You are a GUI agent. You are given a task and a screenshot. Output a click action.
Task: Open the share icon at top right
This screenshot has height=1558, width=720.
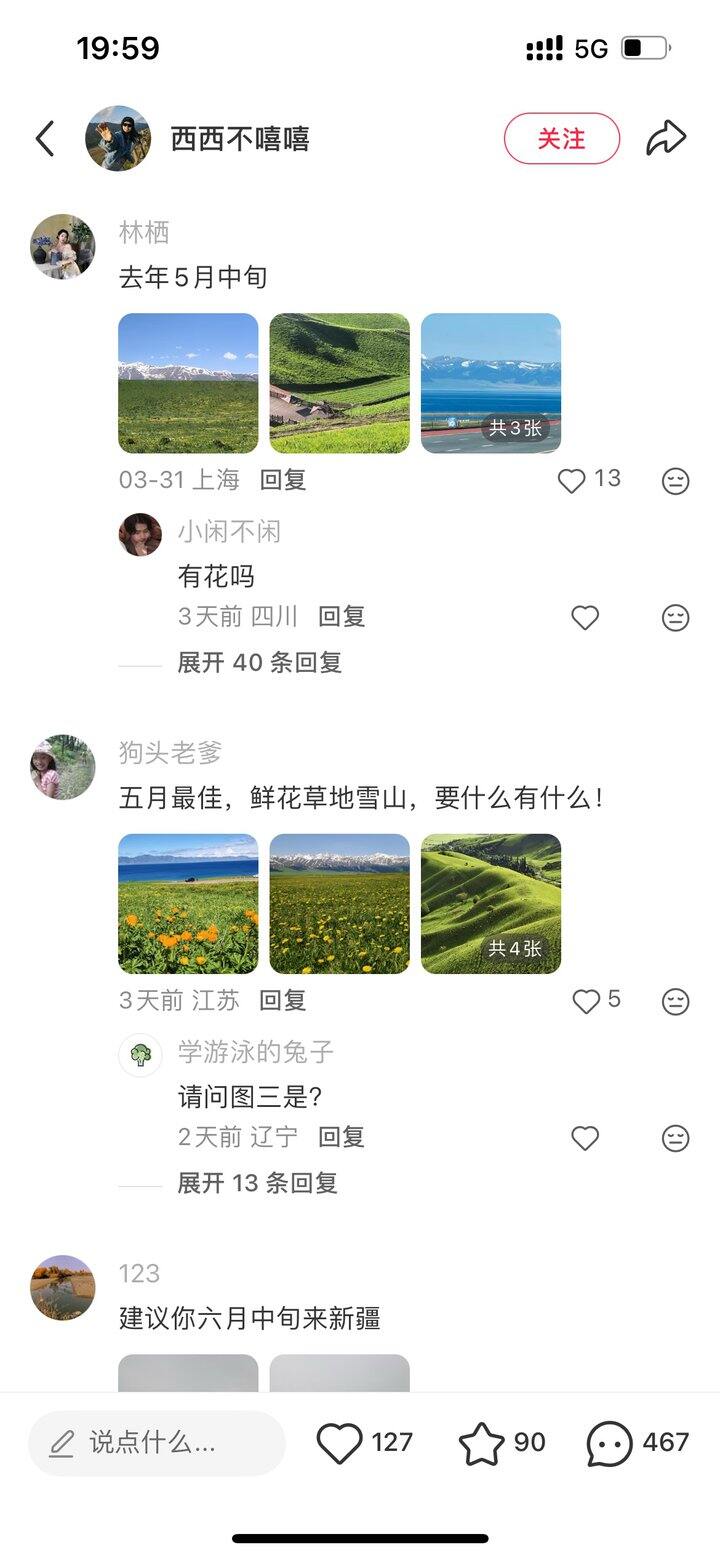click(665, 138)
